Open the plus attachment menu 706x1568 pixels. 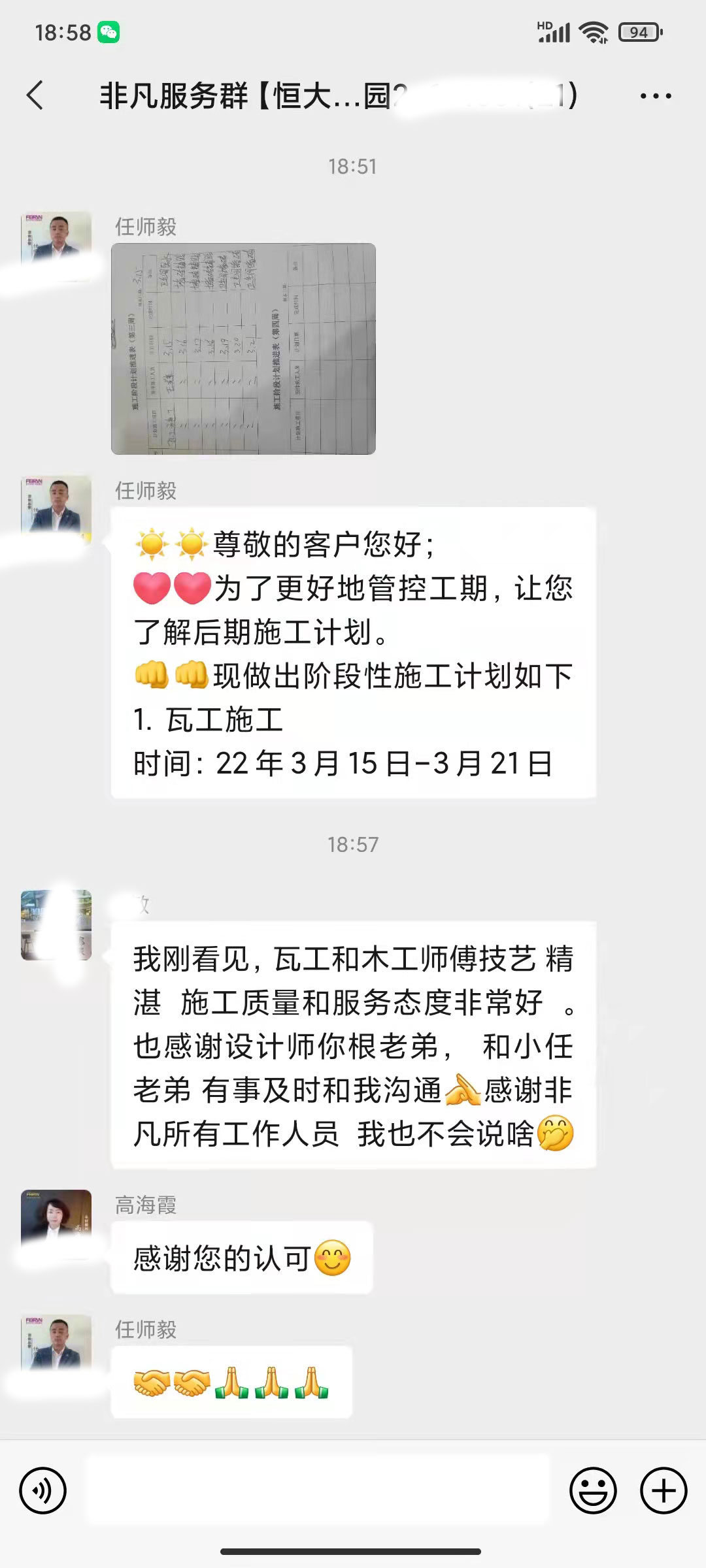click(664, 1491)
